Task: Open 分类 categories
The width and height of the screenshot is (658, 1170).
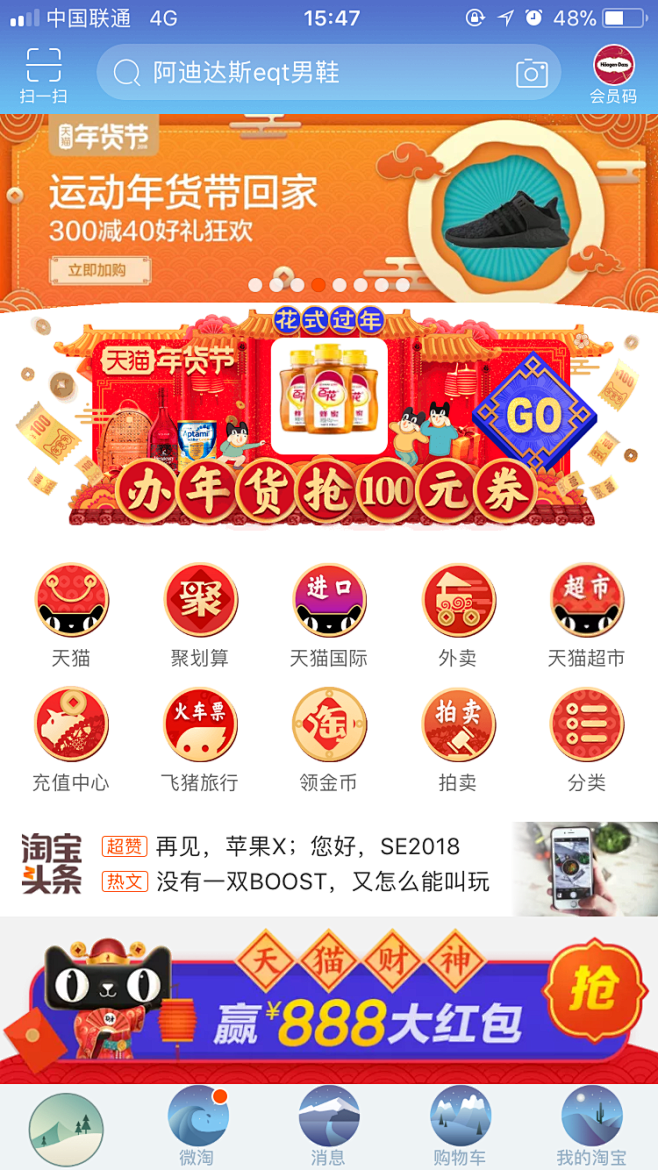Action: 587,736
